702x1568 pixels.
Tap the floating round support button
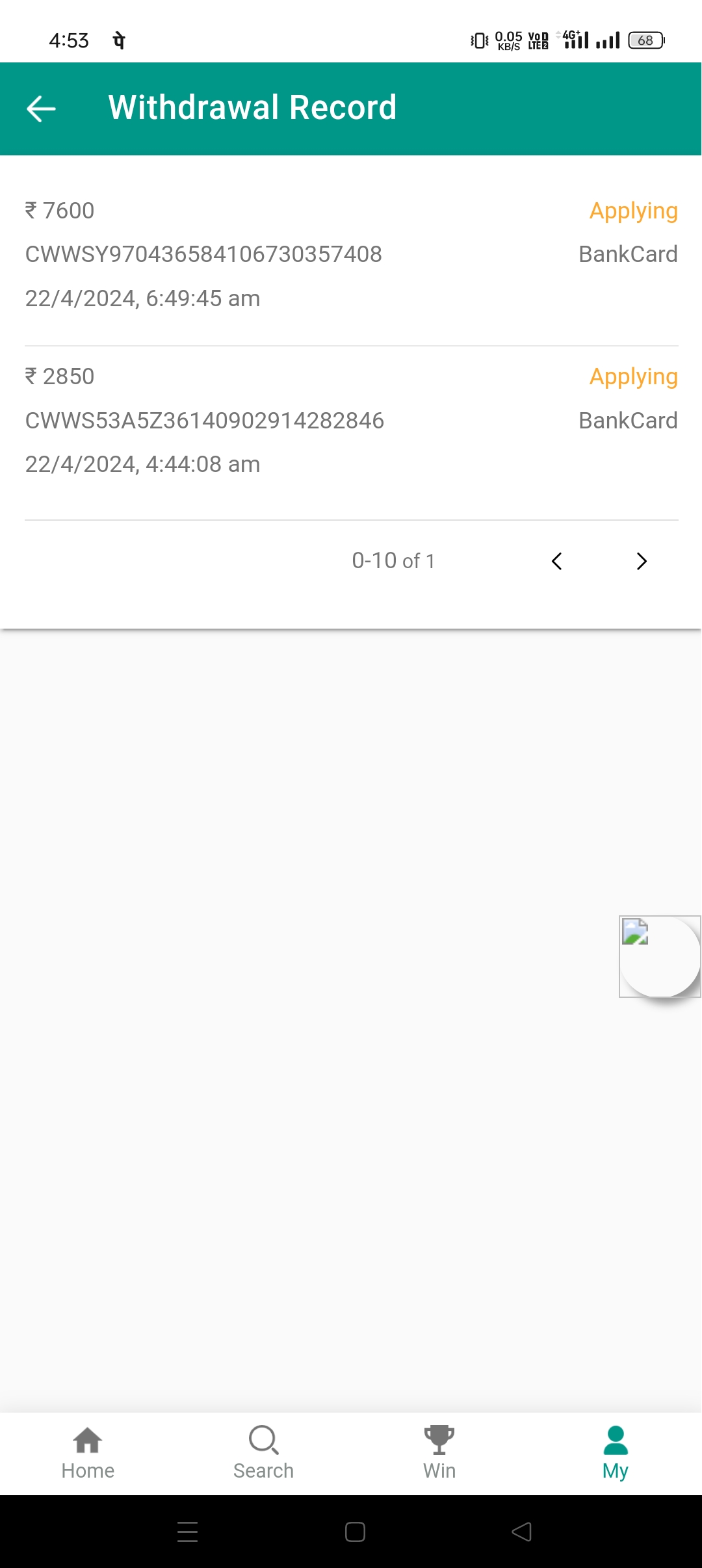660,956
